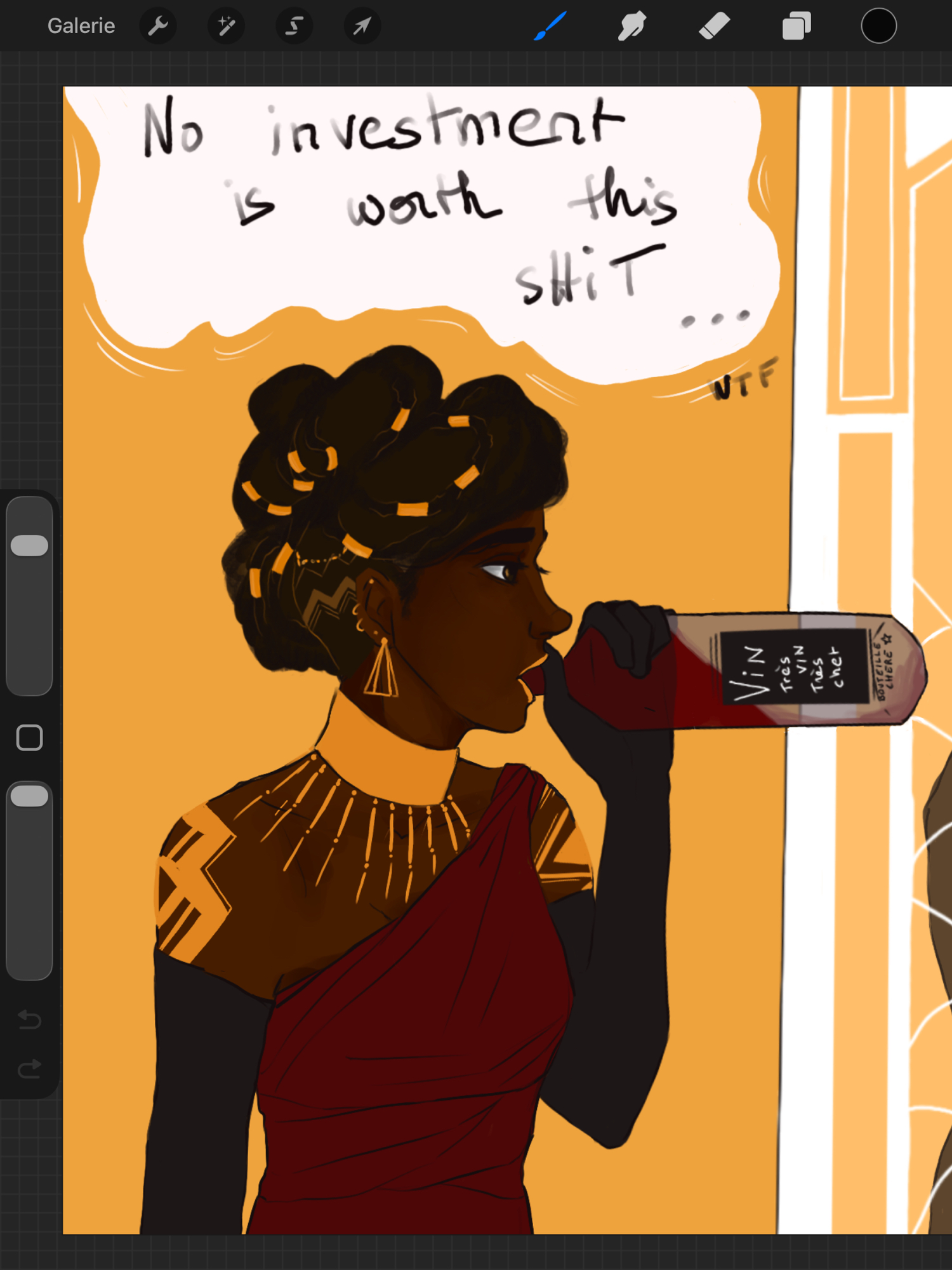Open the black color picker
Image resolution: width=952 pixels, height=1270 pixels.
pyautogui.click(x=878, y=26)
